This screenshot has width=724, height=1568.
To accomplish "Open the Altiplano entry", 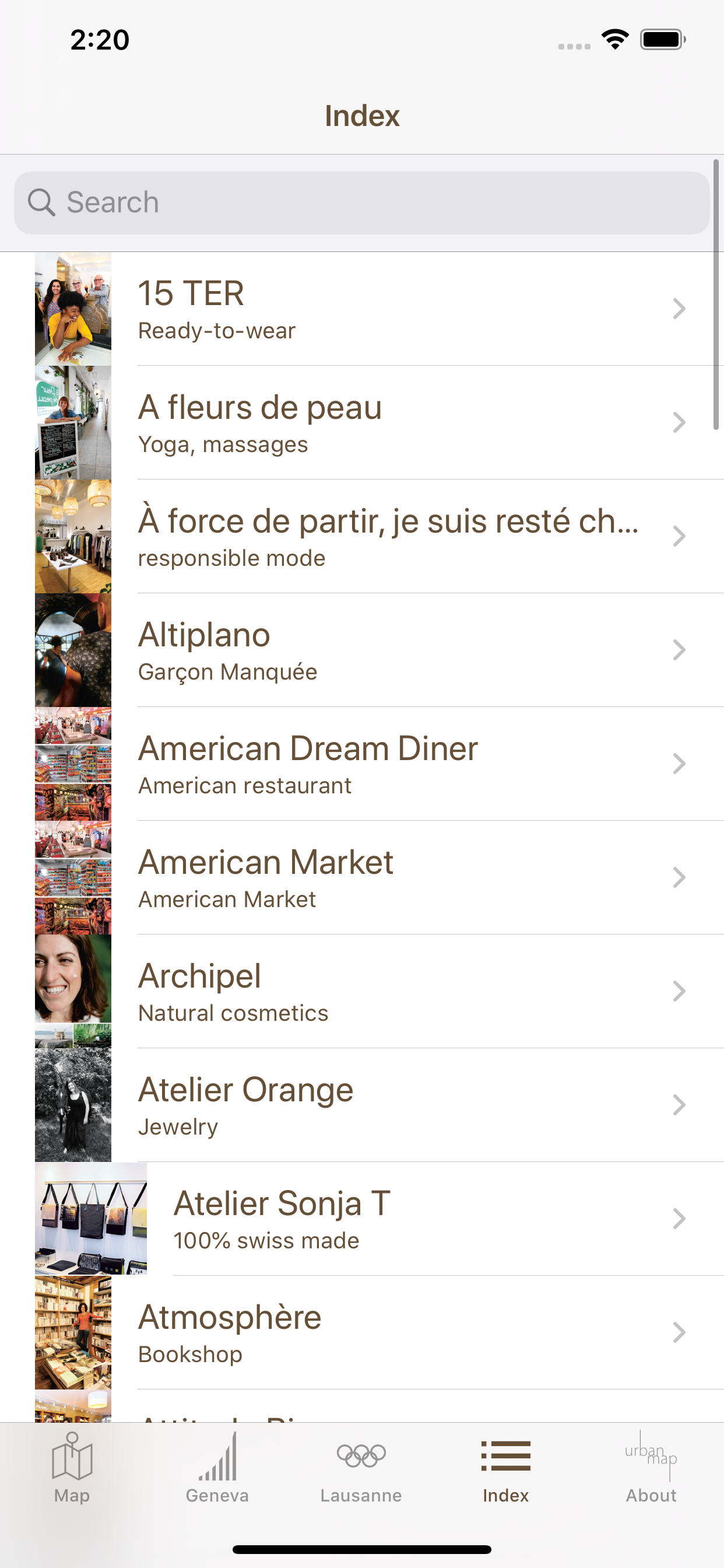I will click(x=362, y=650).
